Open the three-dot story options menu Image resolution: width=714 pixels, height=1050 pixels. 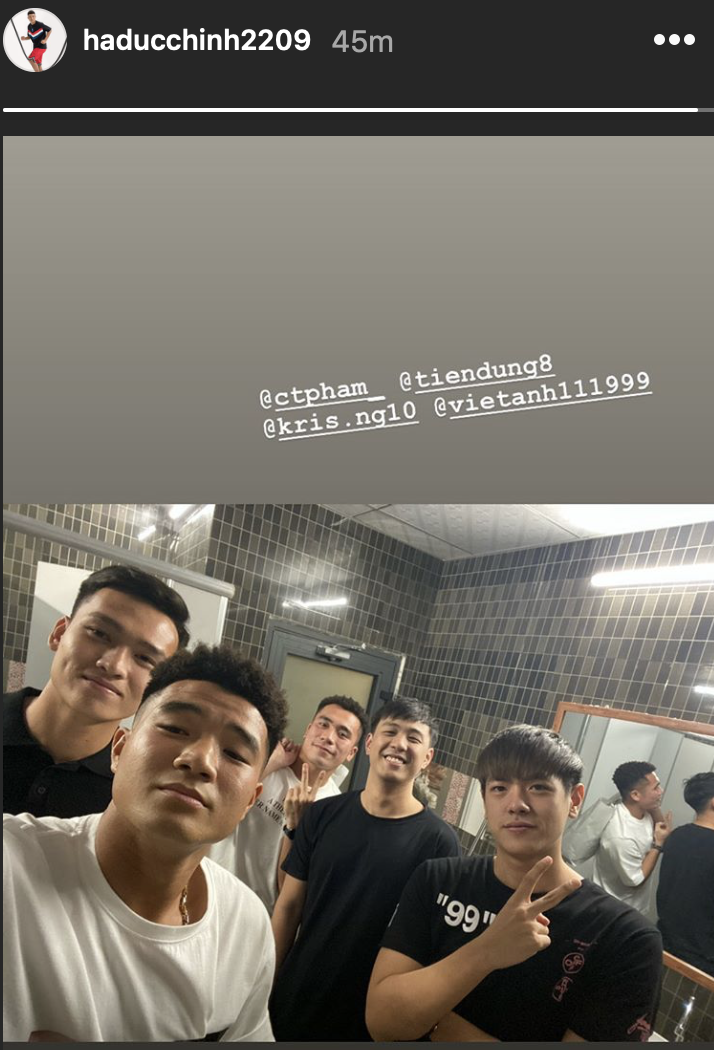tap(674, 40)
